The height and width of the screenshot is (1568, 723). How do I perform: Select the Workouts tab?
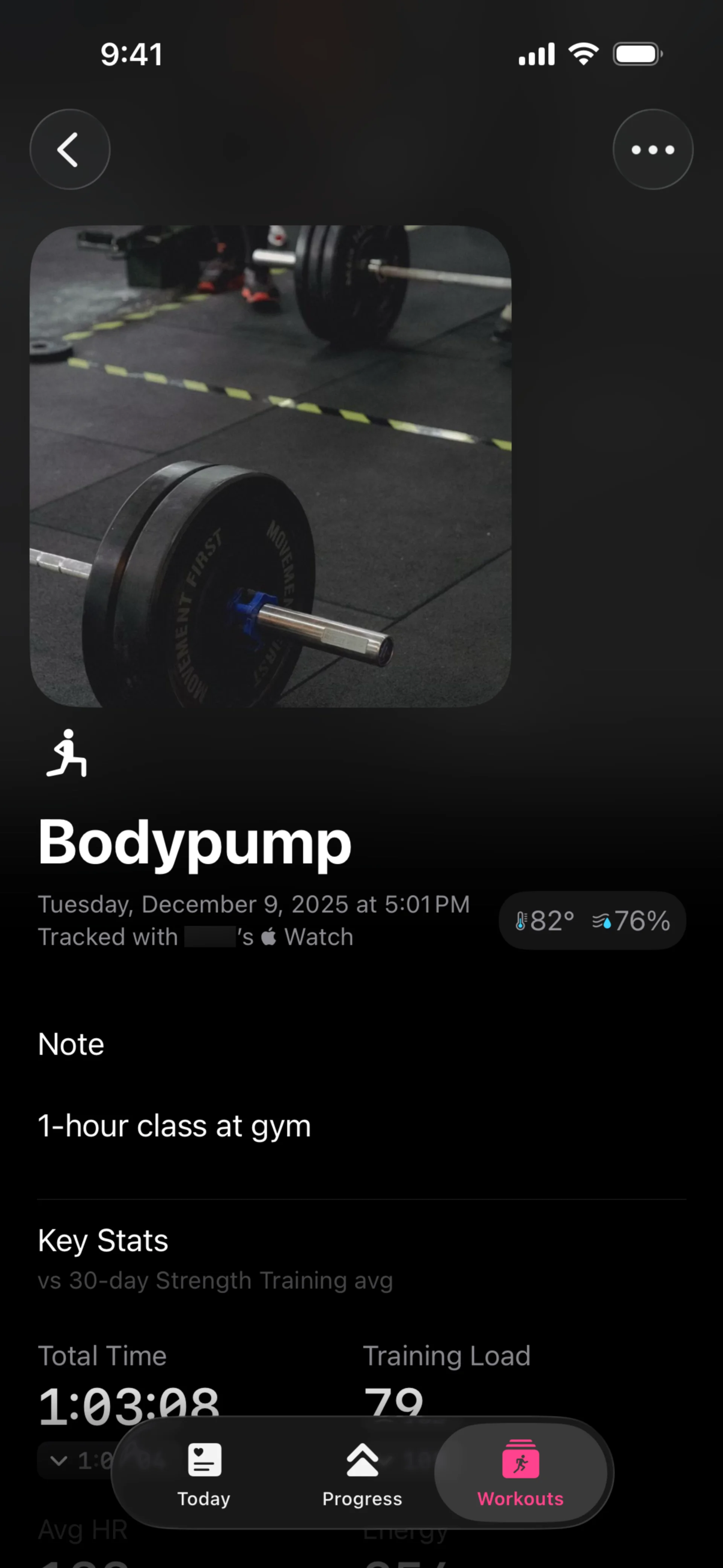[x=520, y=1472]
